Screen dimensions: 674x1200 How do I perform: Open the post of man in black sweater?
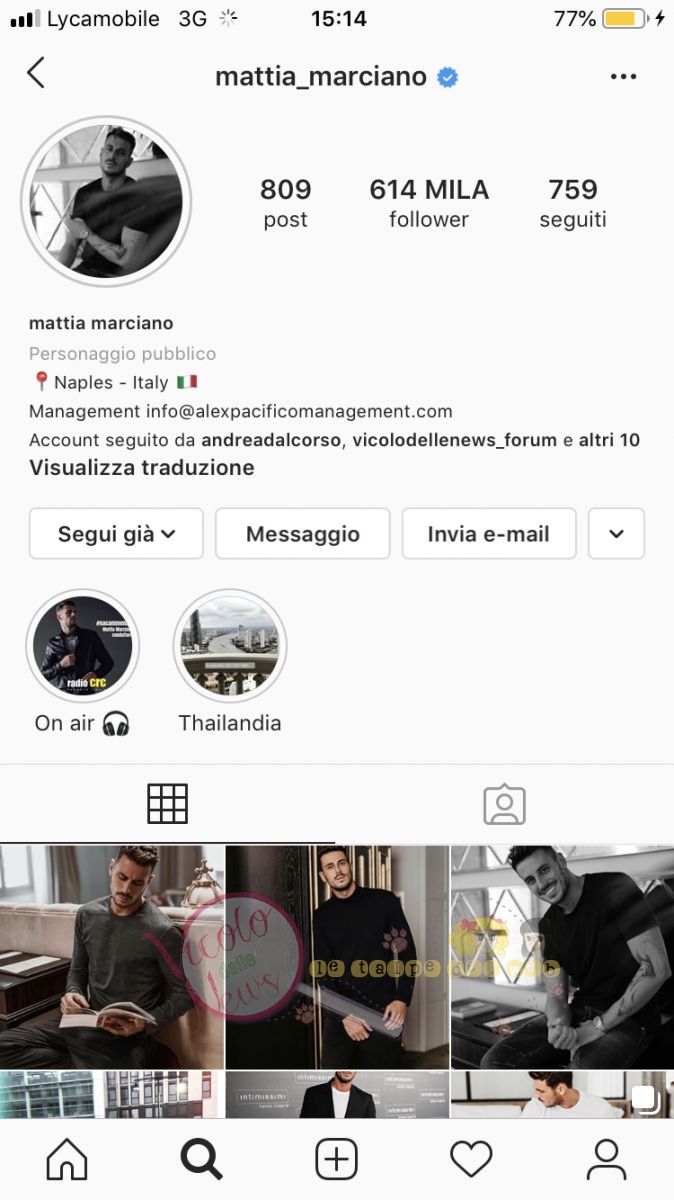[x=337, y=957]
